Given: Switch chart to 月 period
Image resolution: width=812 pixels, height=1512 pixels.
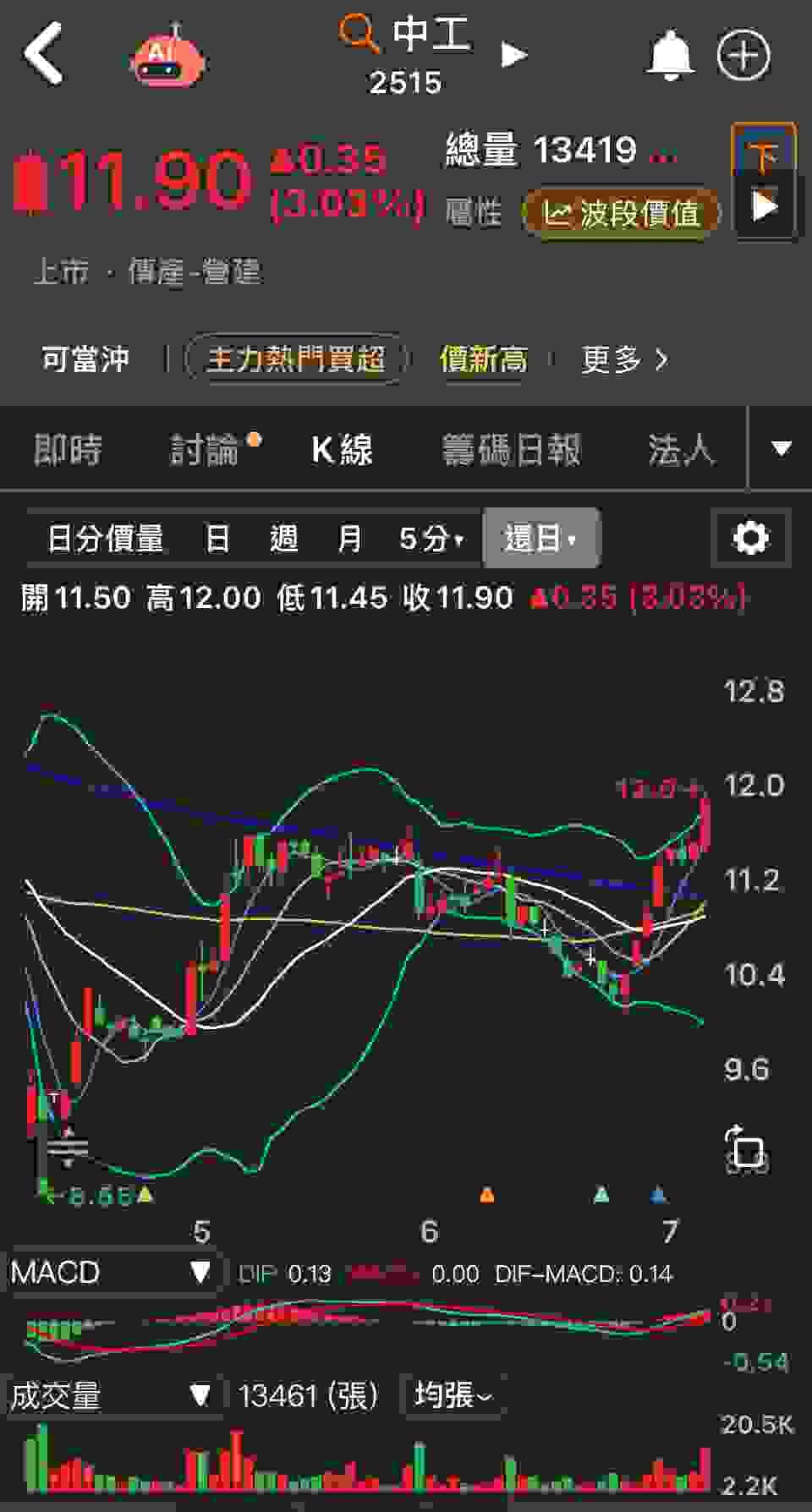Looking at the screenshot, I should pos(349,538).
